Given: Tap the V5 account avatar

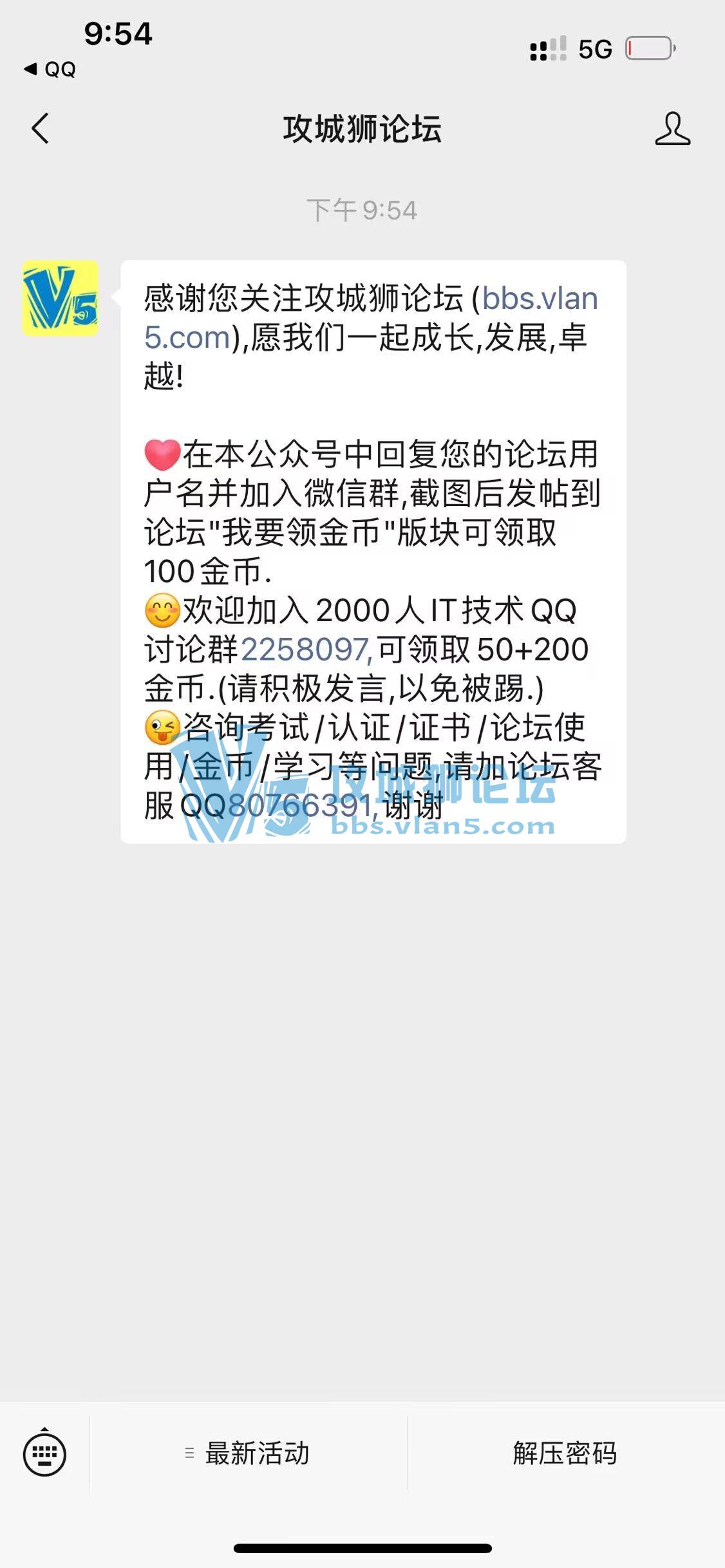Looking at the screenshot, I should [x=61, y=298].
